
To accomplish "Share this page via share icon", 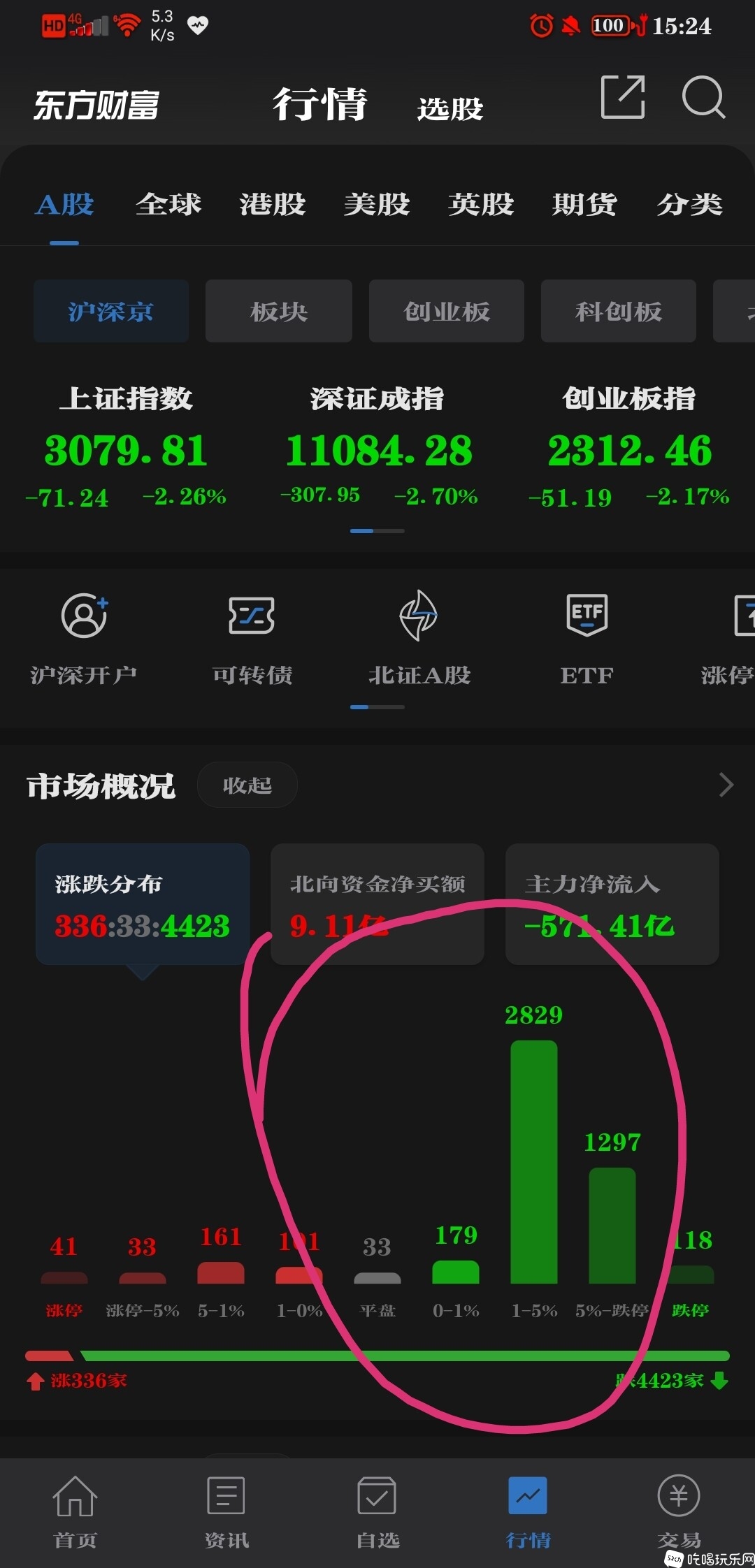I will point(622,97).
